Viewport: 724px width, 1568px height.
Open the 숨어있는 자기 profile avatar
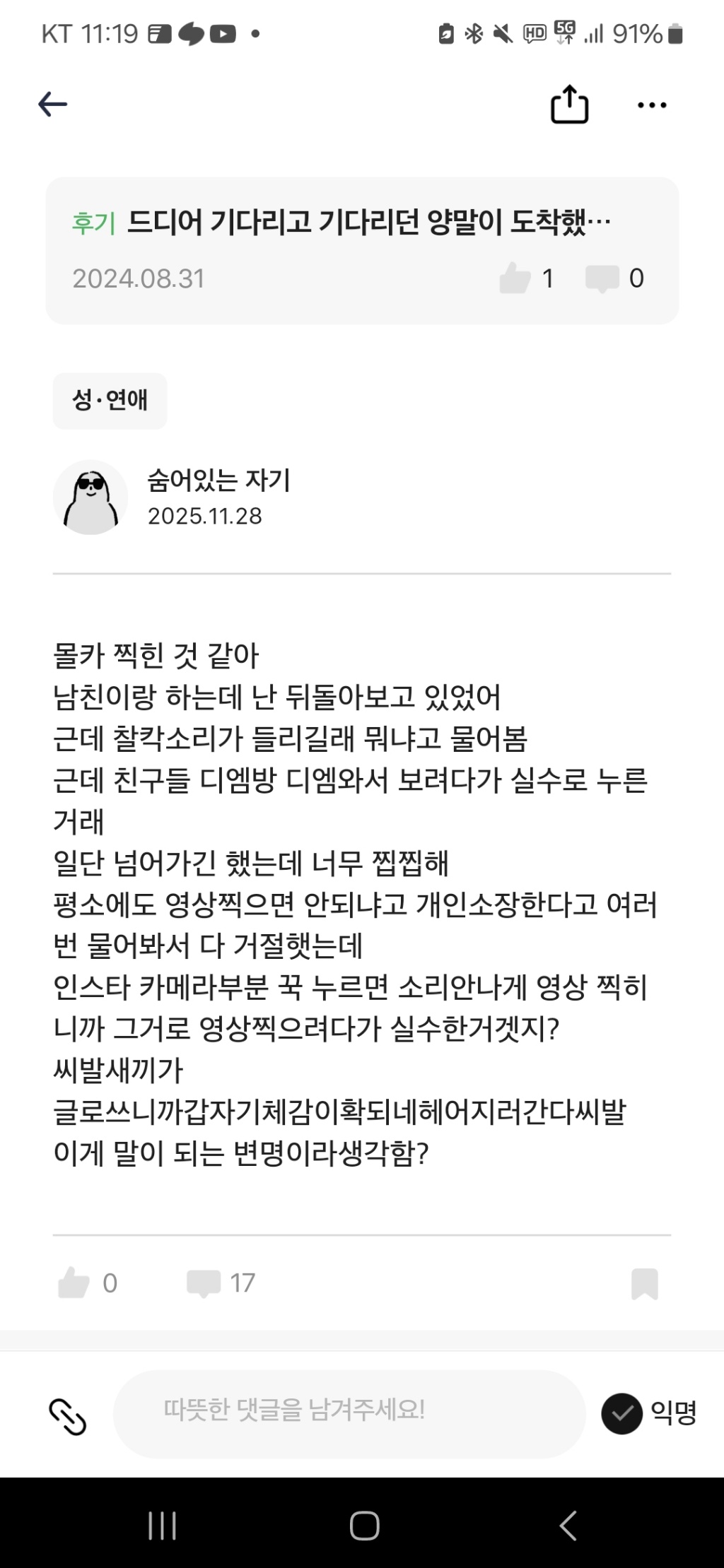[90, 497]
